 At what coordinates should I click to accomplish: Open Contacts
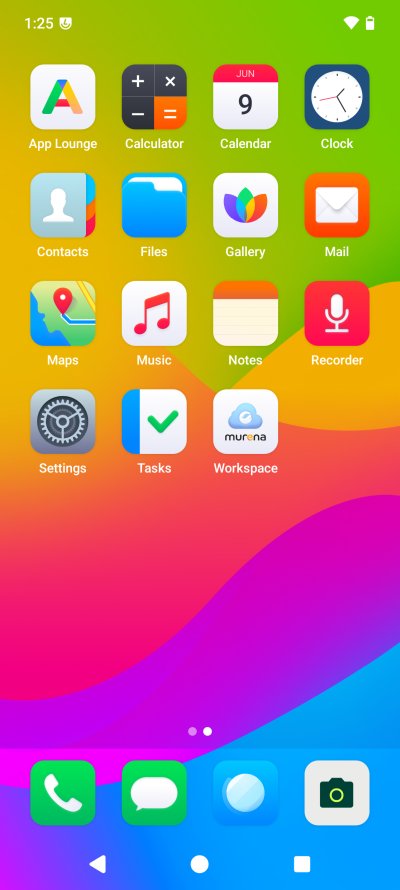62,205
